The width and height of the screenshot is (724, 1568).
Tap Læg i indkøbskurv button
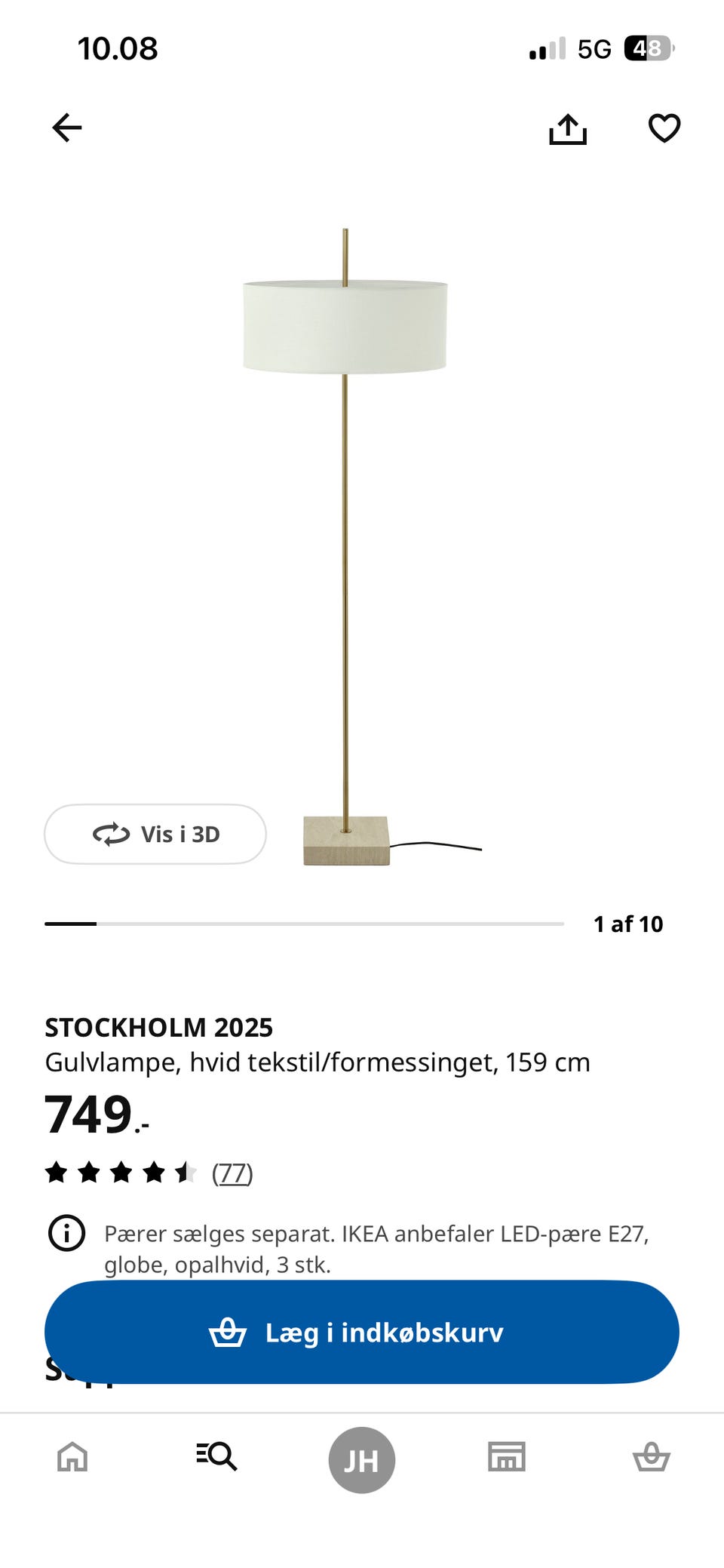click(362, 1332)
